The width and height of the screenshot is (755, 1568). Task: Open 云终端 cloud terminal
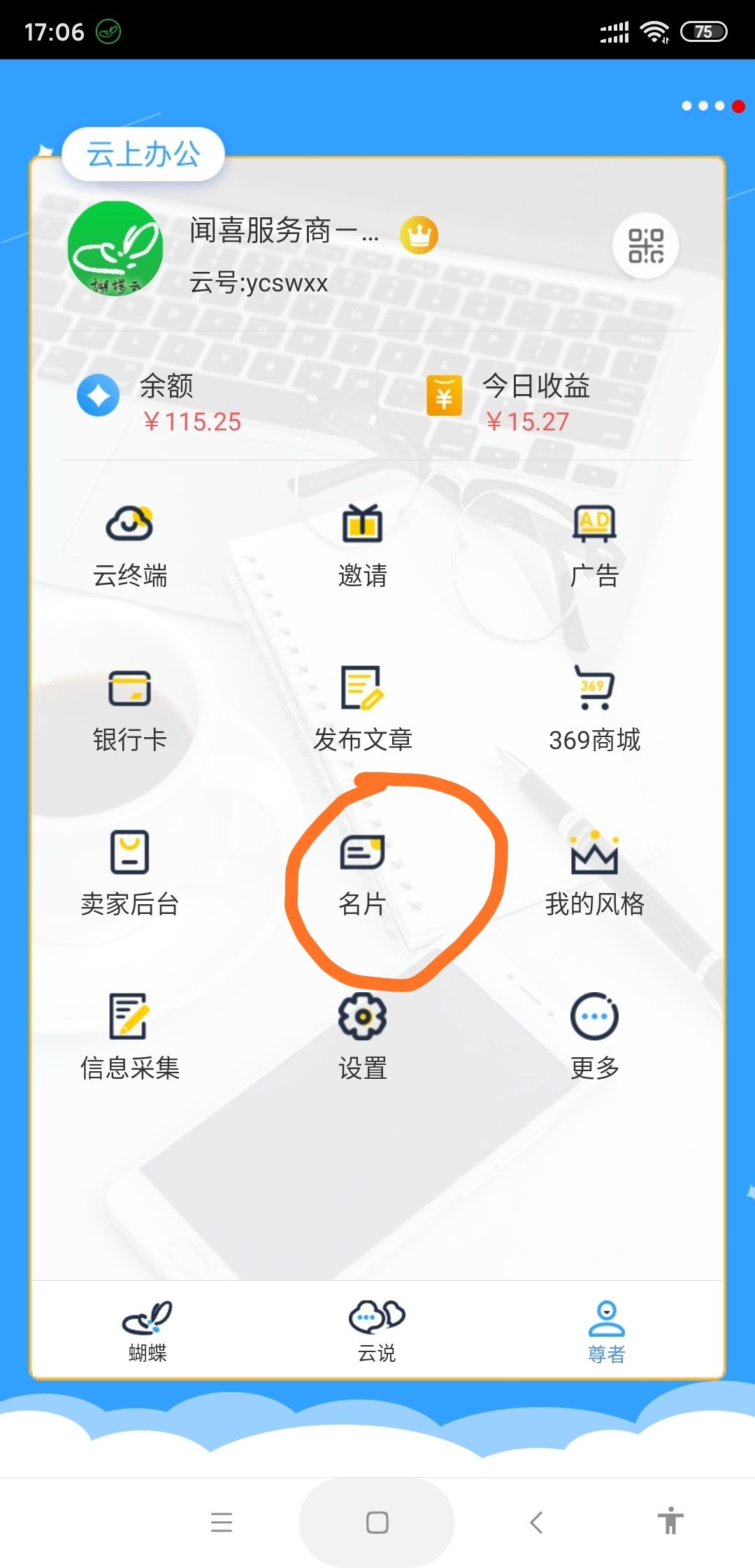(x=129, y=545)
